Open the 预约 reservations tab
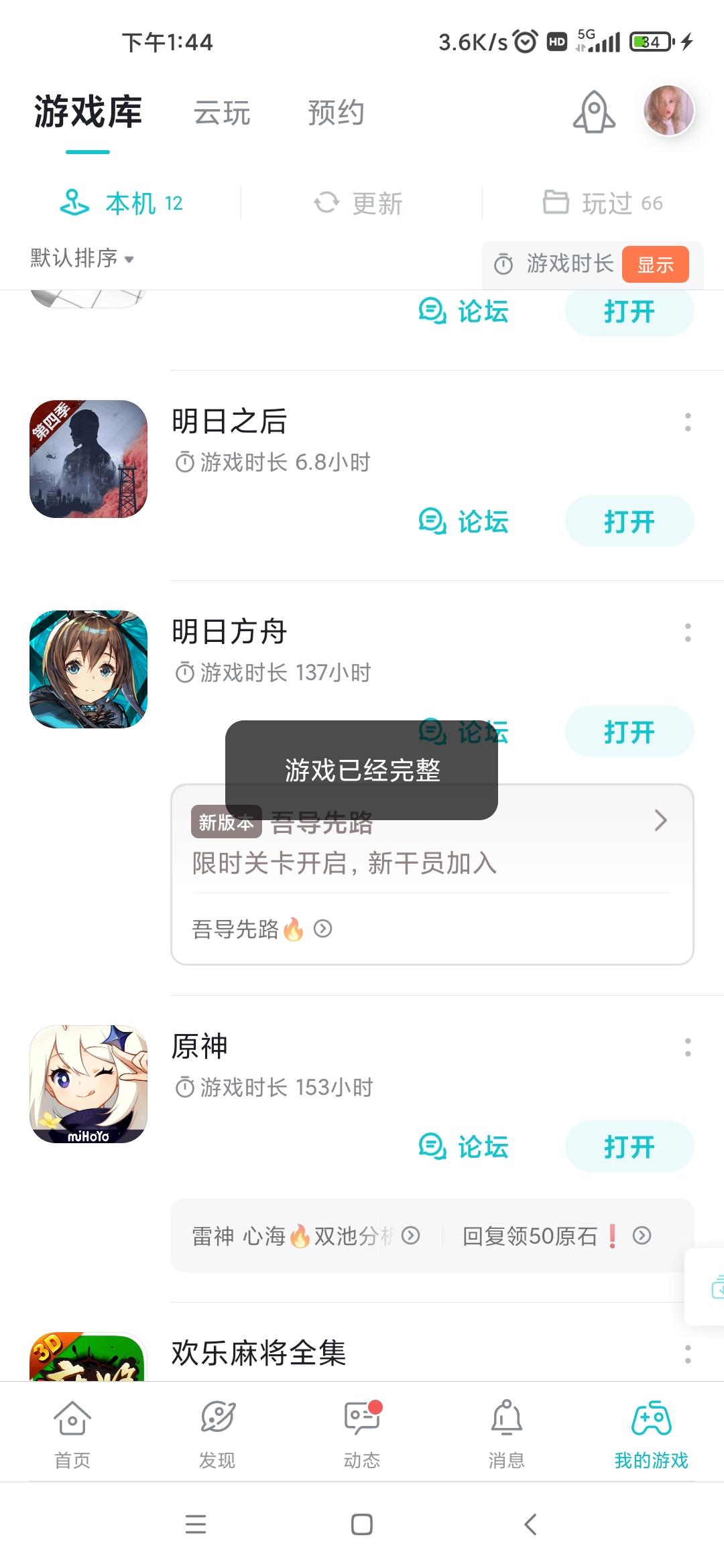The width and height of the screenshot is (724, 1568). [335, 113]
